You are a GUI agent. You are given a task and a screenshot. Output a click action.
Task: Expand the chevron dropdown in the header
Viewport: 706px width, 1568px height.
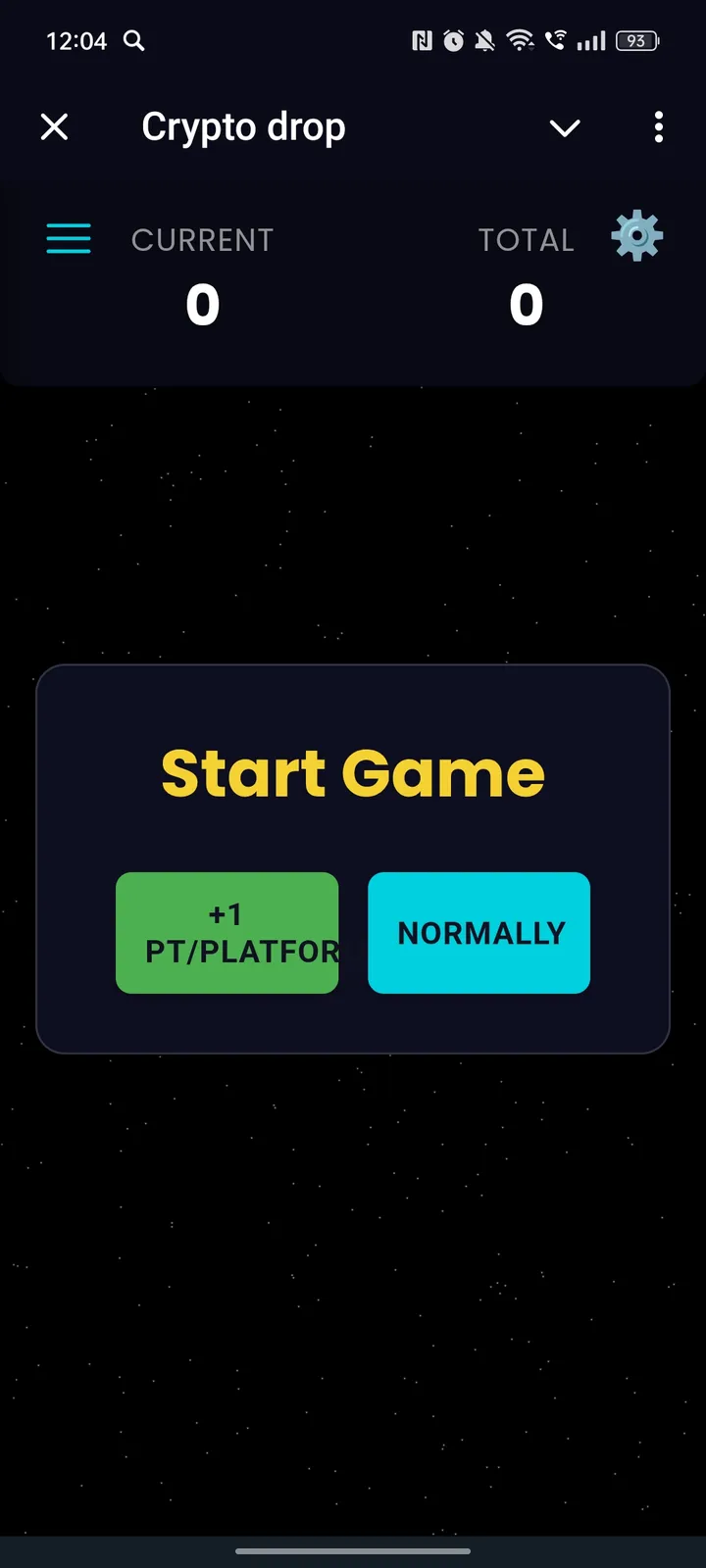[x=565, y=127]
